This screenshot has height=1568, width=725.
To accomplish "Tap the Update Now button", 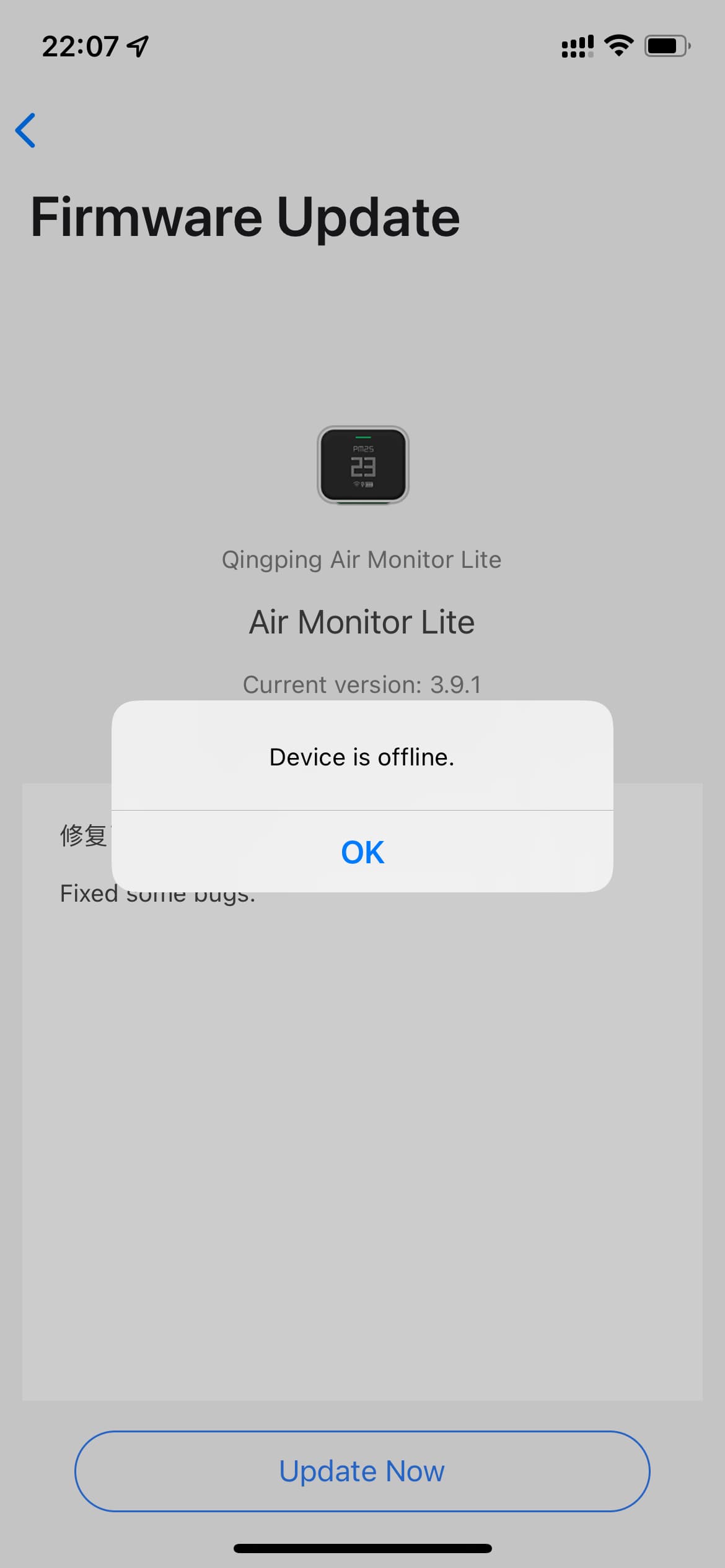I will [x=362, y=1471].
